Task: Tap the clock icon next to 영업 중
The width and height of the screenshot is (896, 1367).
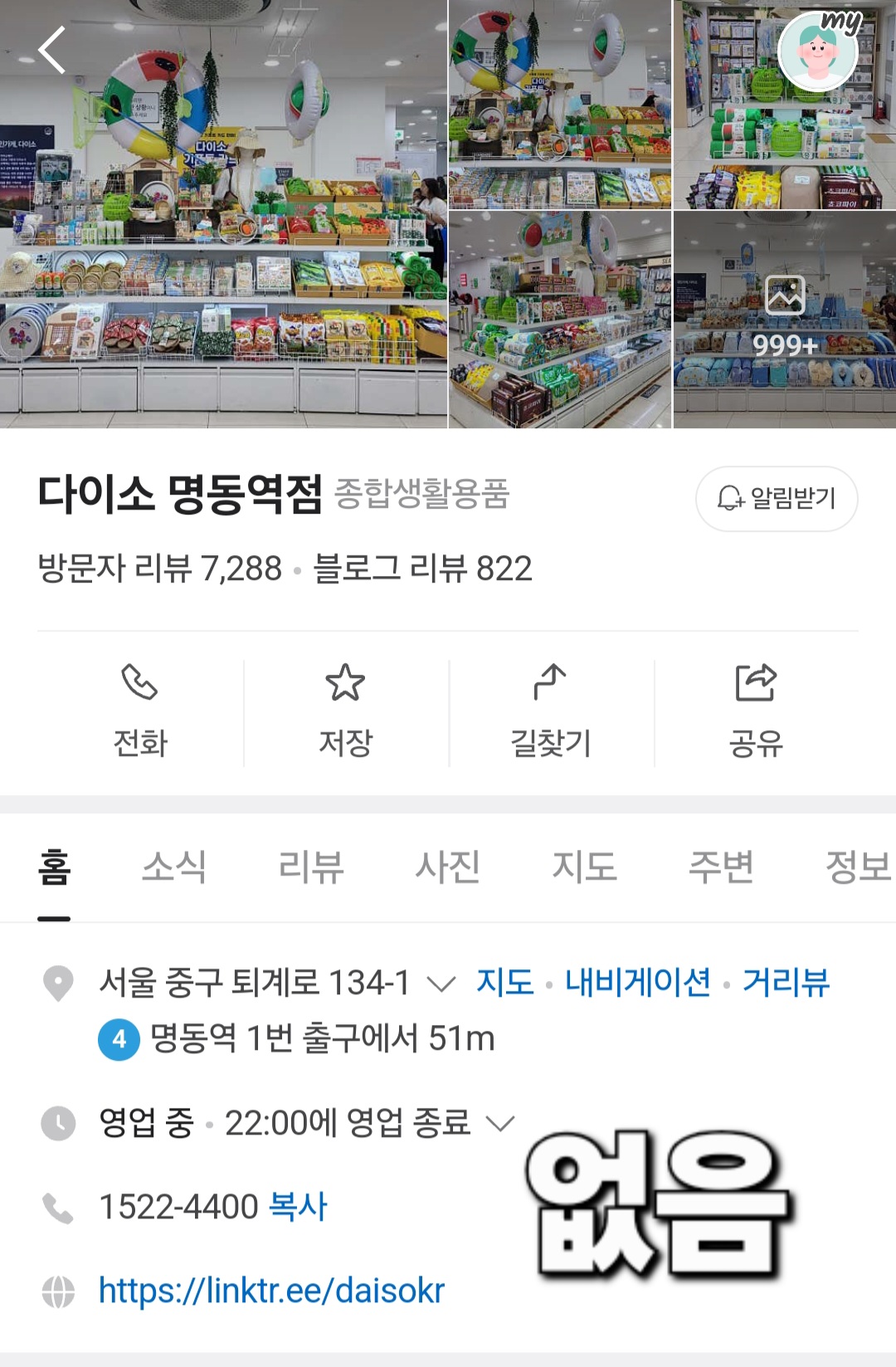Action: tap(58, 1124)
